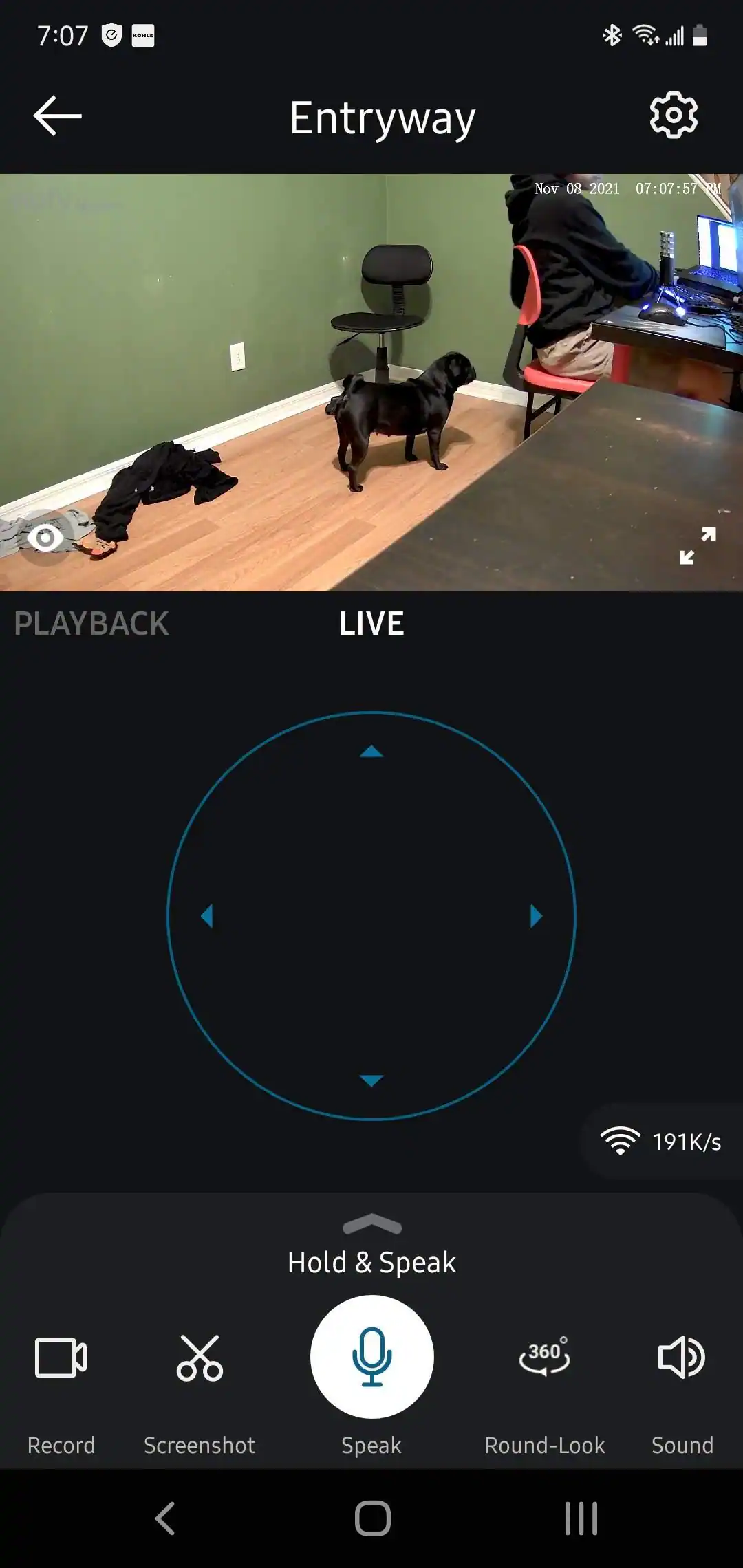Expand the bottom control panel chevron

pyautogui.click(x=371, y=1225)
